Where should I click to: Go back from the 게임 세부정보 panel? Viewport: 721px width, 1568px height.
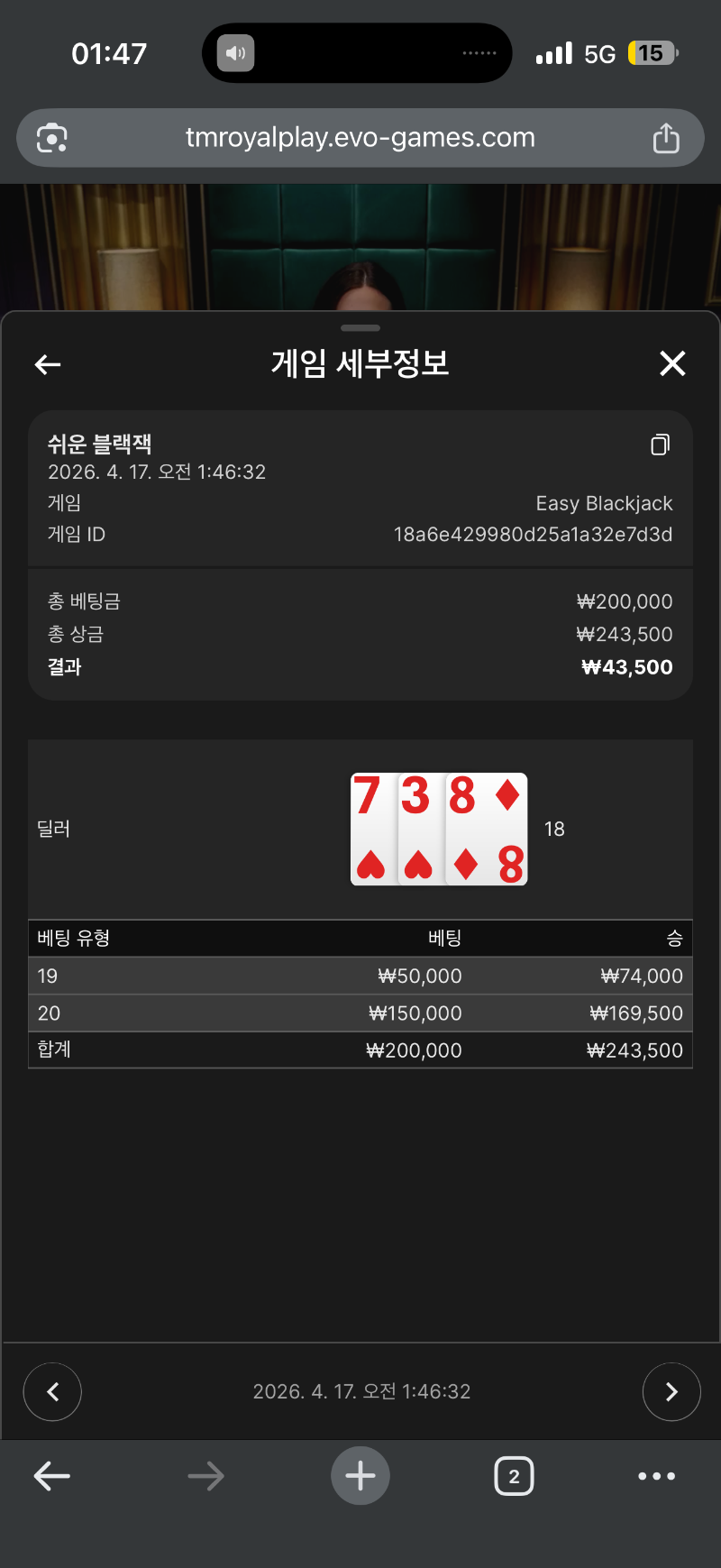tap(48, 364)
